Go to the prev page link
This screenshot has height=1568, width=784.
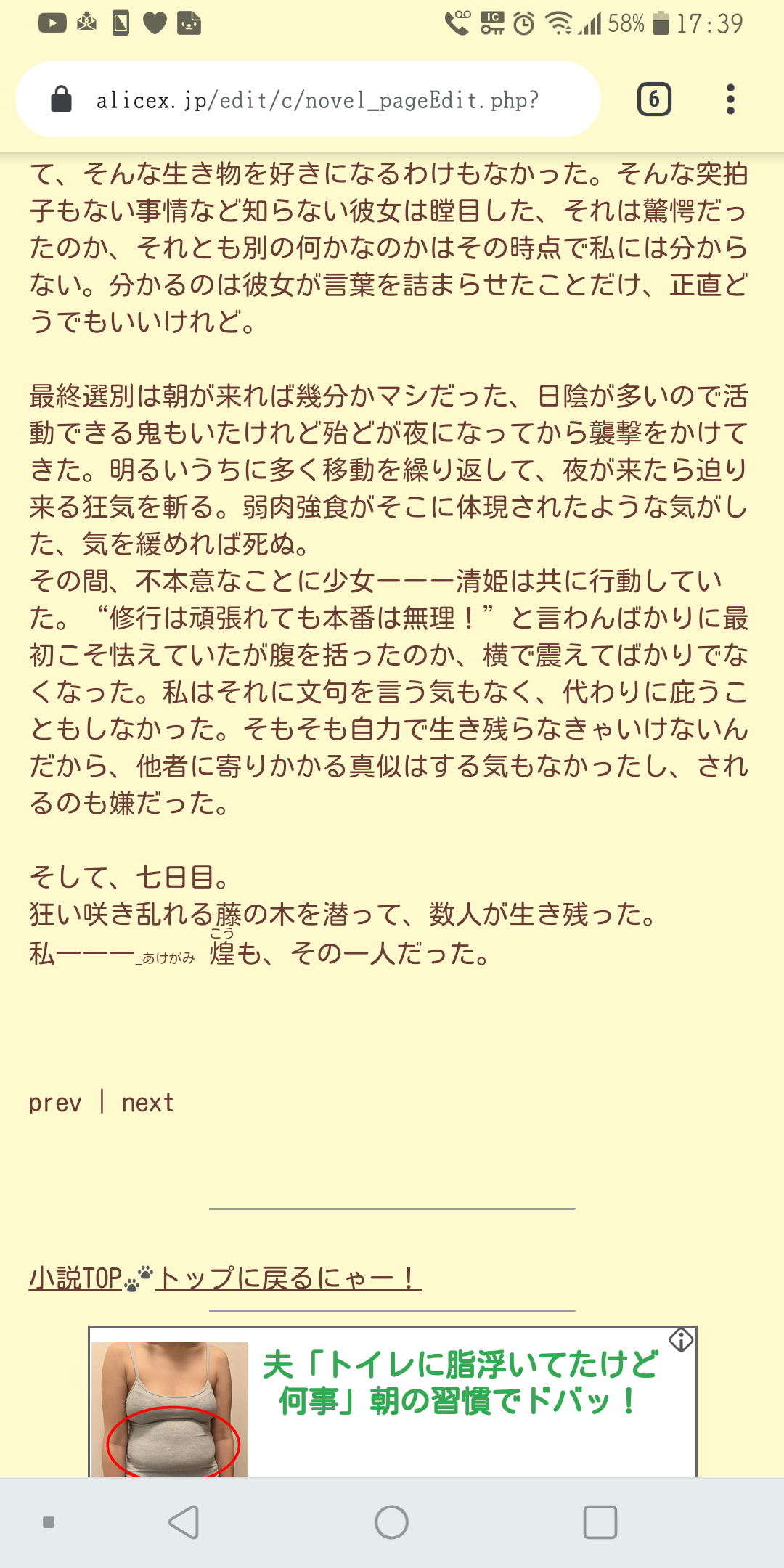(x=55, y=1103)
